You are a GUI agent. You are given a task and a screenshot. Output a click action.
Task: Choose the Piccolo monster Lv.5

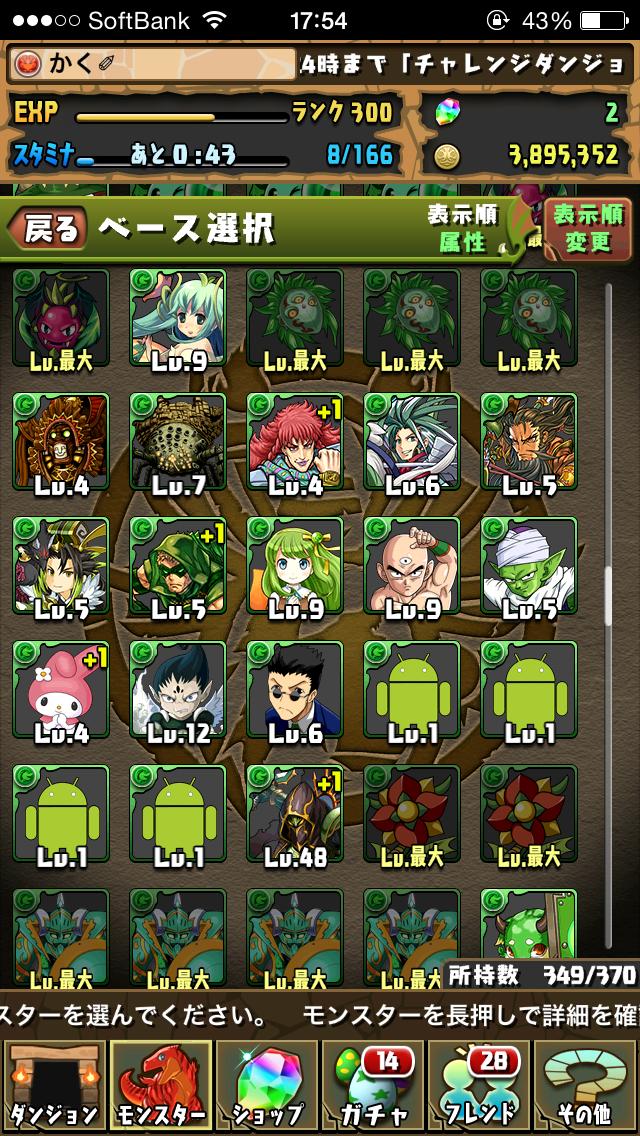528,566
